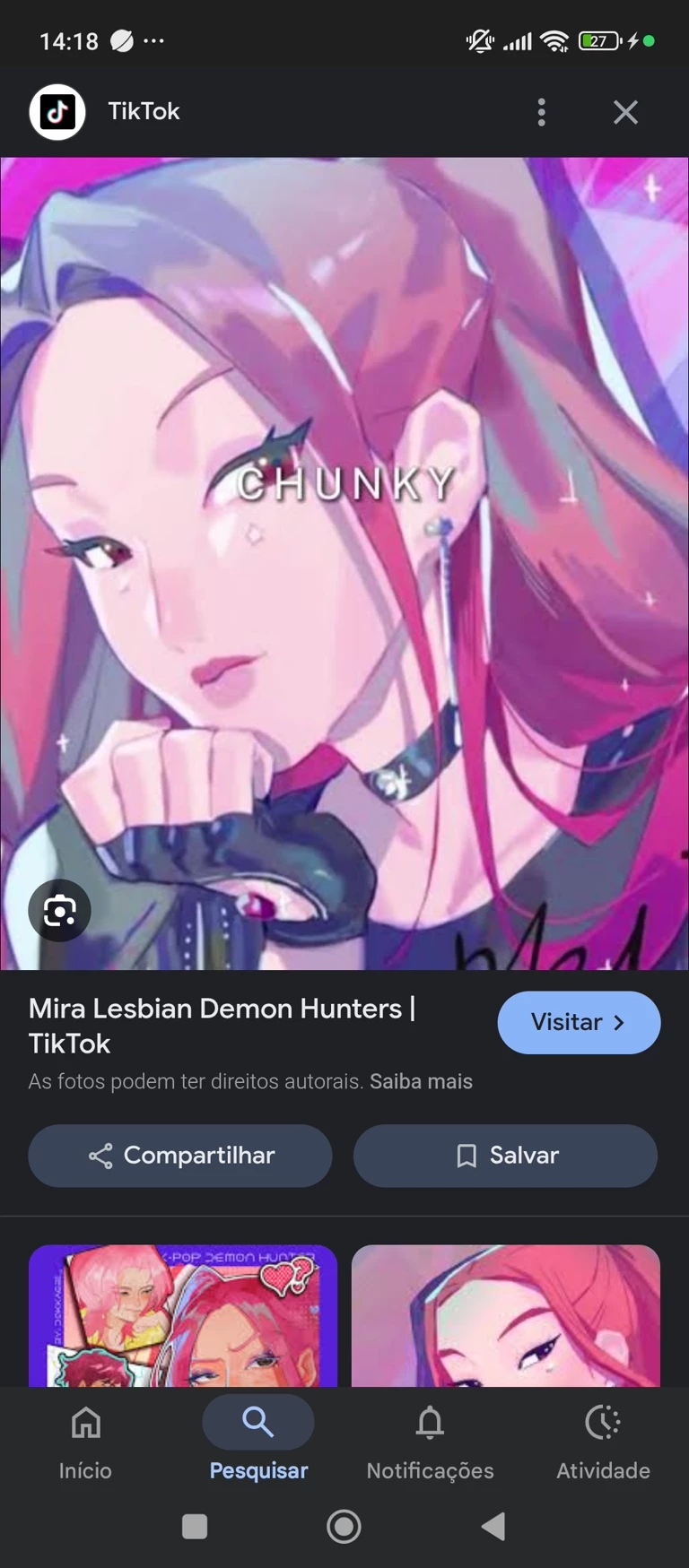Search this image with Lens
689x1568 pixels.
(59, 911)
